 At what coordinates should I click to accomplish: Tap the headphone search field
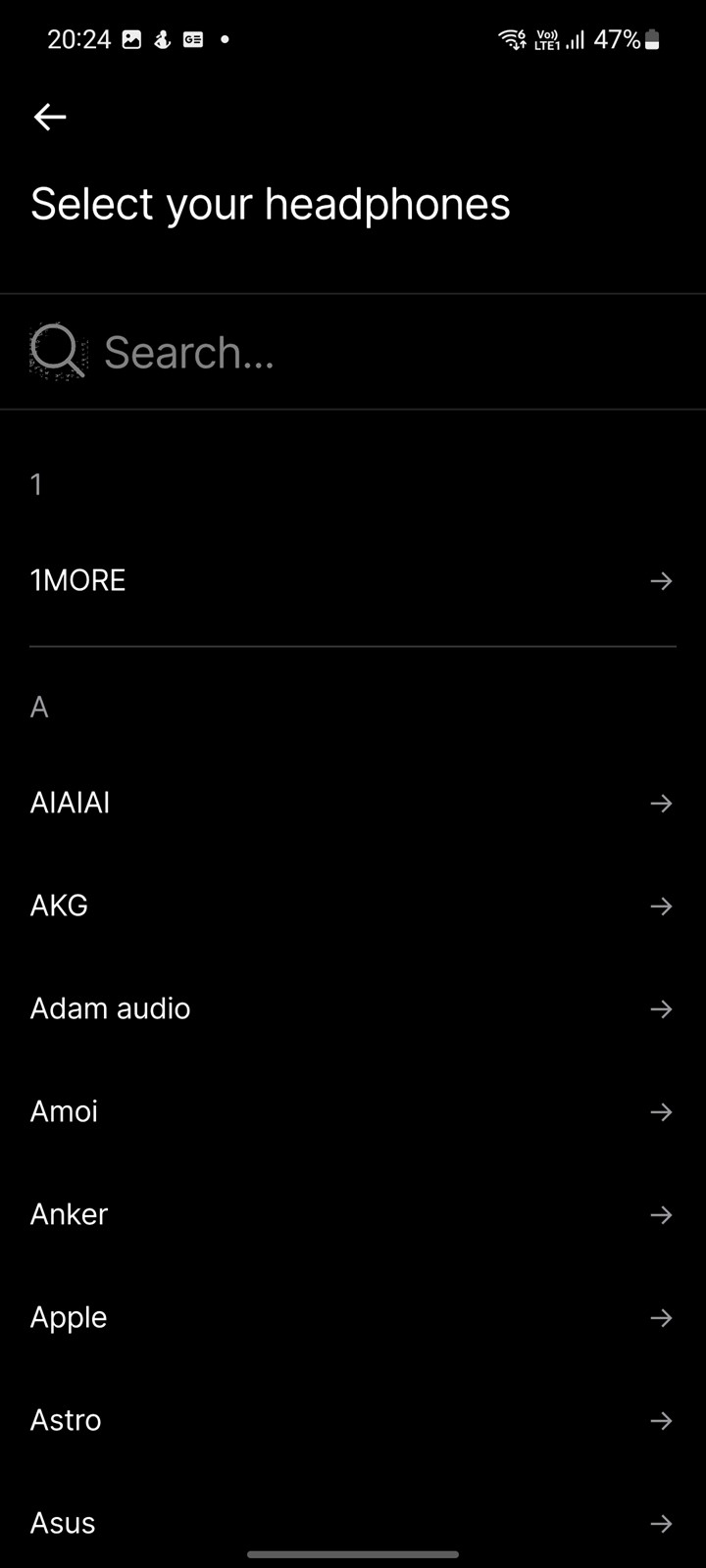point(353,352)
